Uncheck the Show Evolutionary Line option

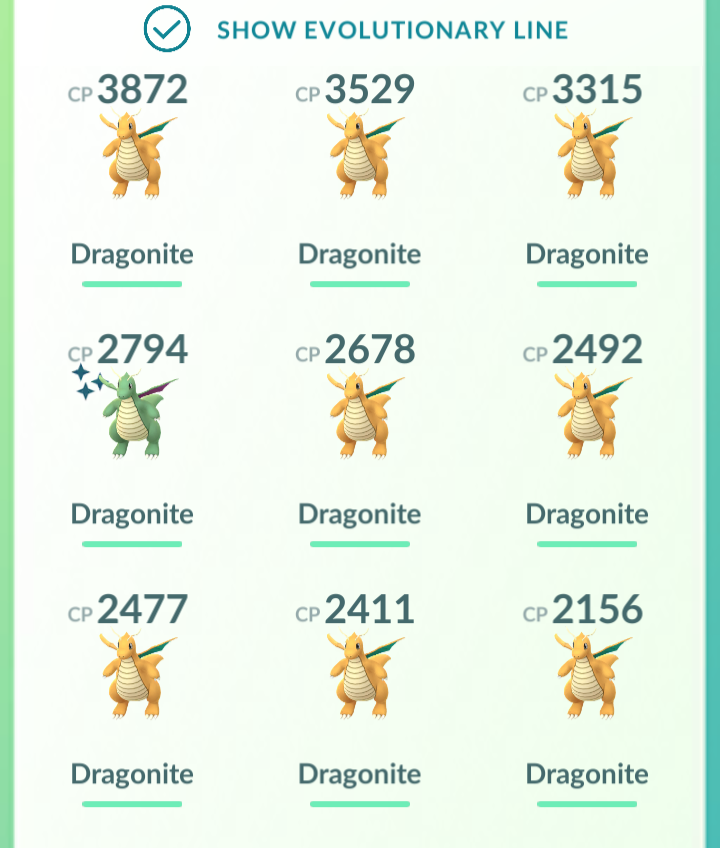[x=167, y=29]
